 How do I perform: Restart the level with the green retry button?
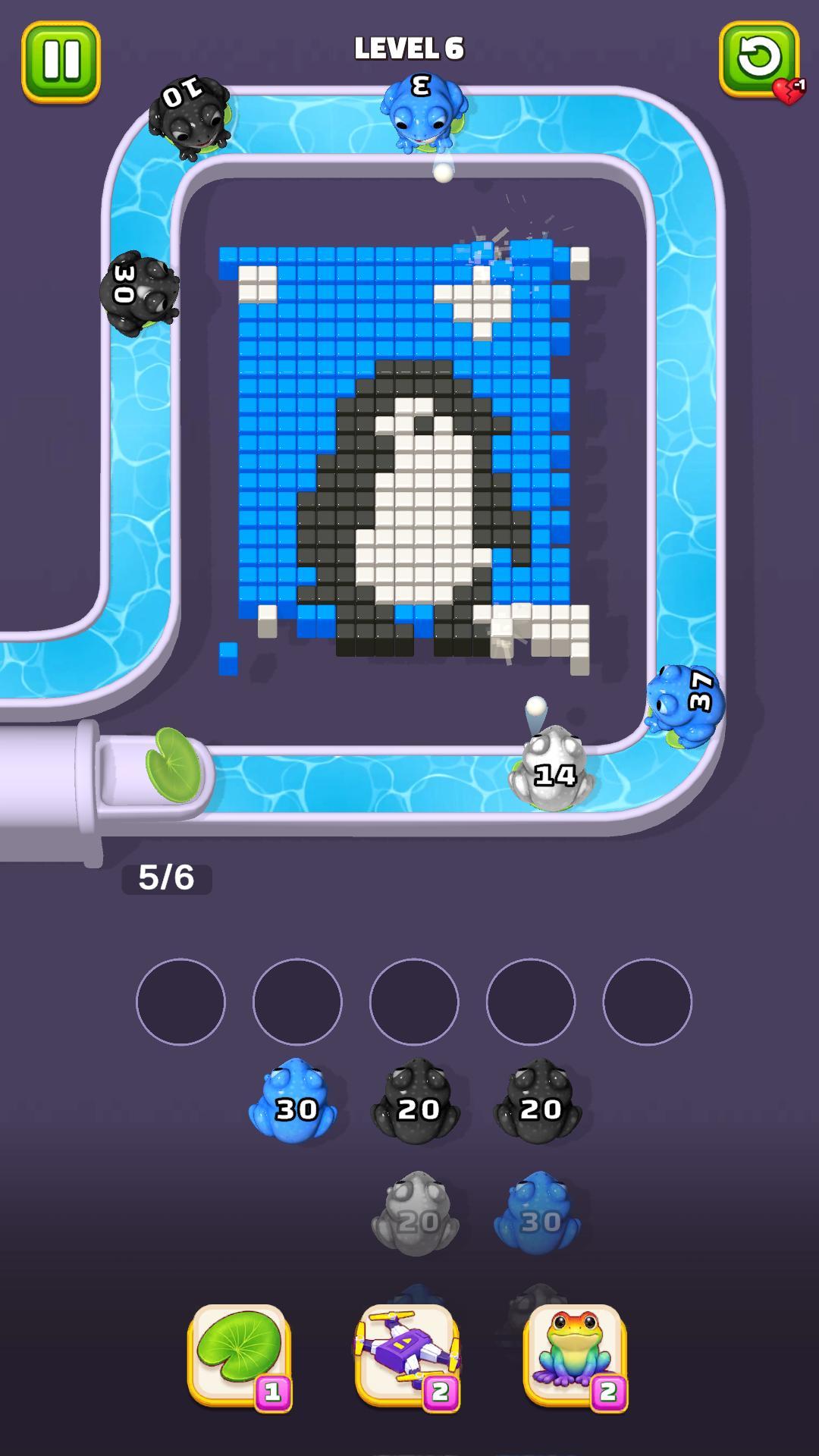coord(759,61)
